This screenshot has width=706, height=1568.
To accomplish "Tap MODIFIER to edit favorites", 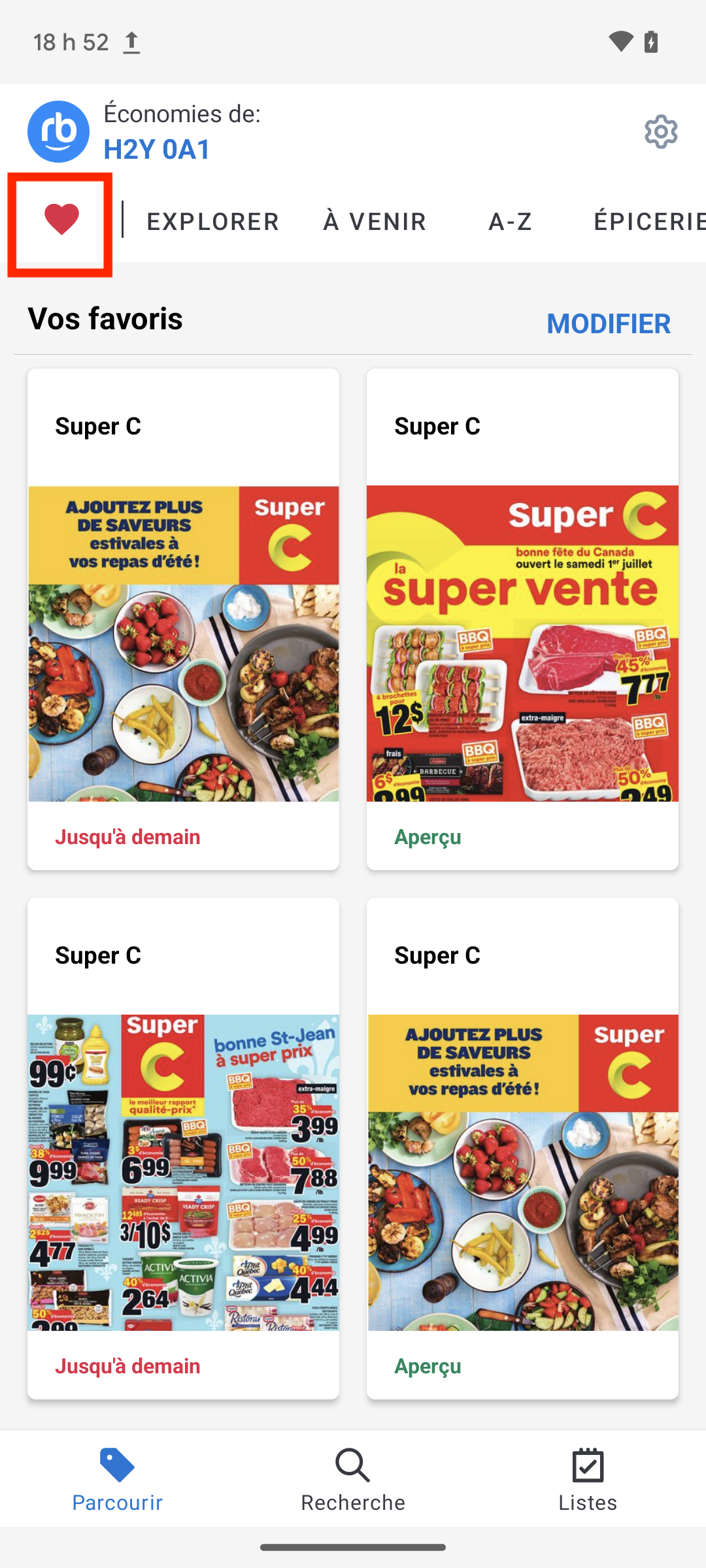I will pyautogui.click(x=608, y=324).
